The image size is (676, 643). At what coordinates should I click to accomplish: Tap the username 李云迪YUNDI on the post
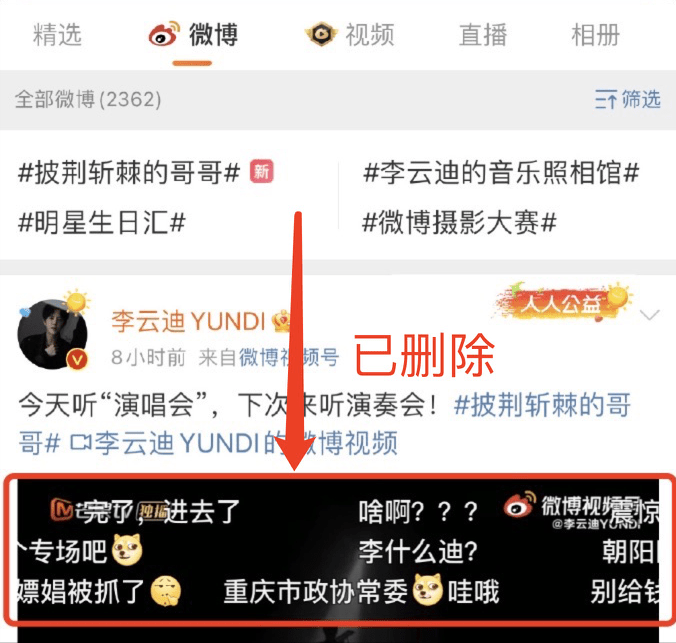[x=187, y=321]
